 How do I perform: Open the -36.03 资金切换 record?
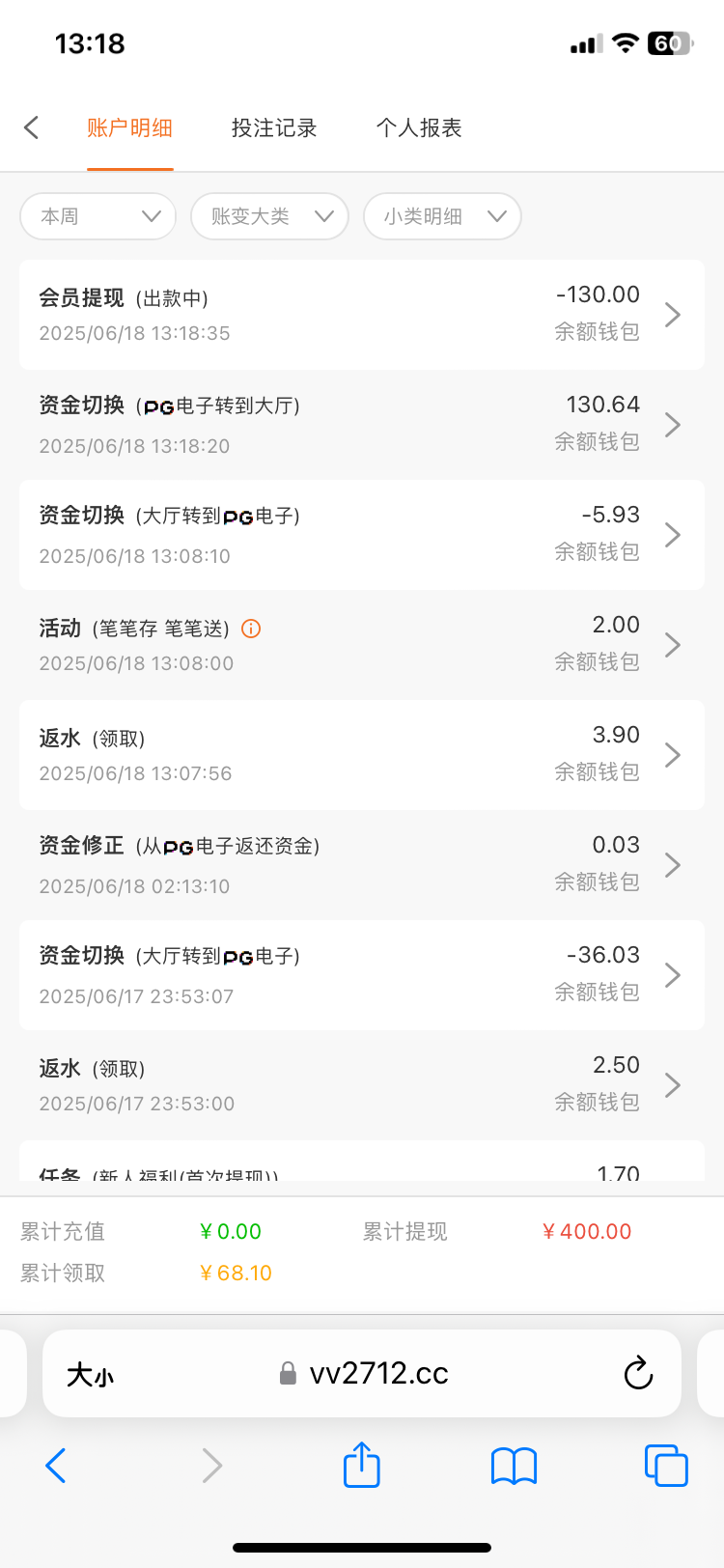[x=361, y=975]
